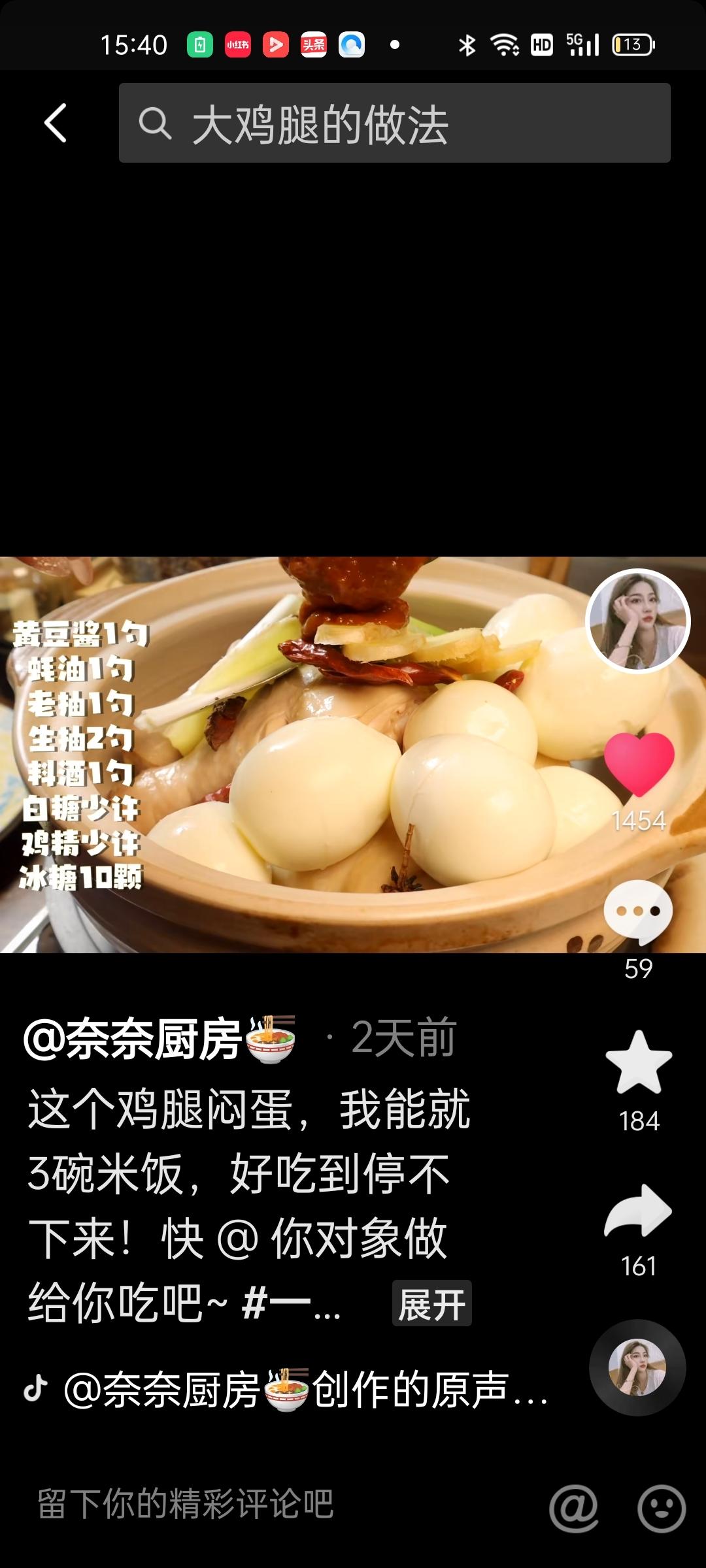Expand the caption with 展开

431,1304
